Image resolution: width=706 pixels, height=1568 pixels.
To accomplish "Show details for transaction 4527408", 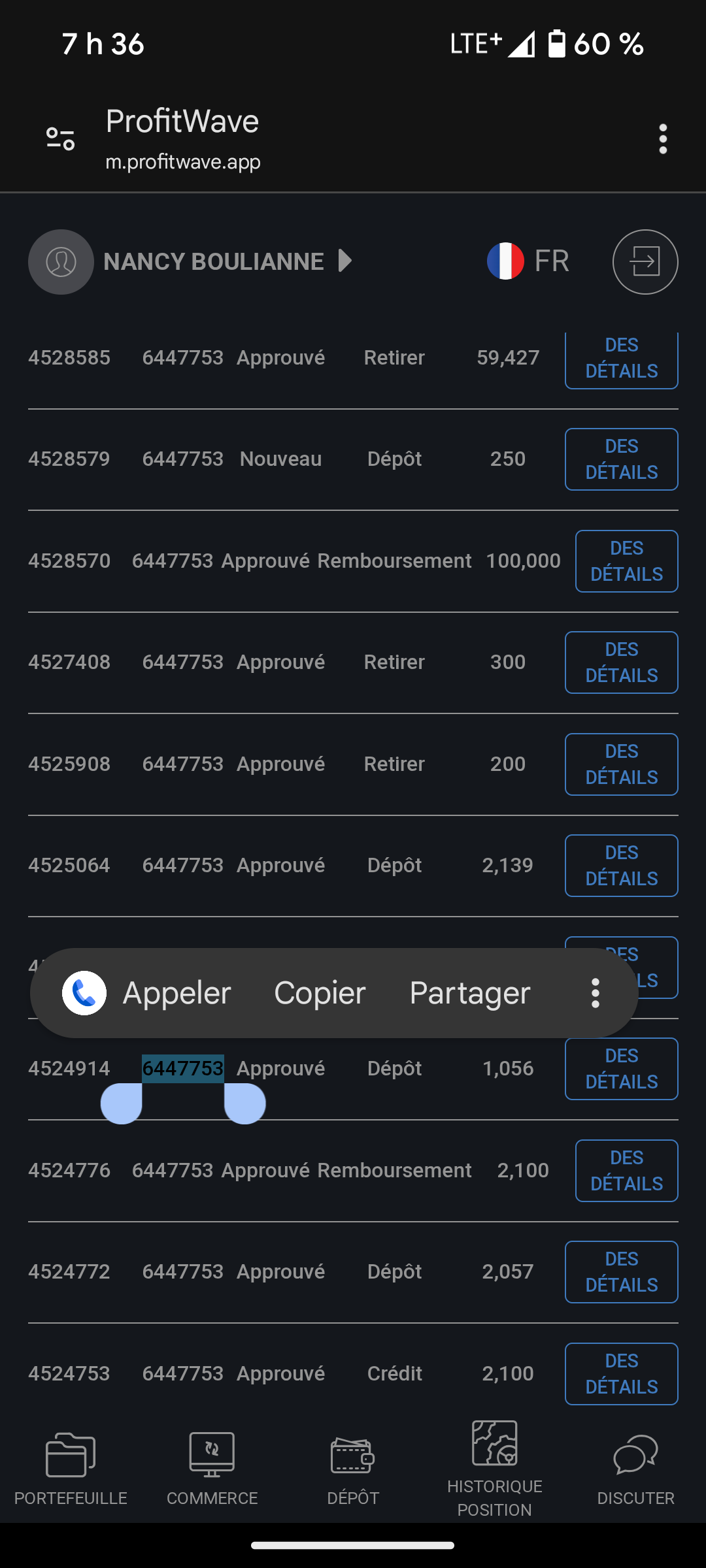I will [621, 662].
